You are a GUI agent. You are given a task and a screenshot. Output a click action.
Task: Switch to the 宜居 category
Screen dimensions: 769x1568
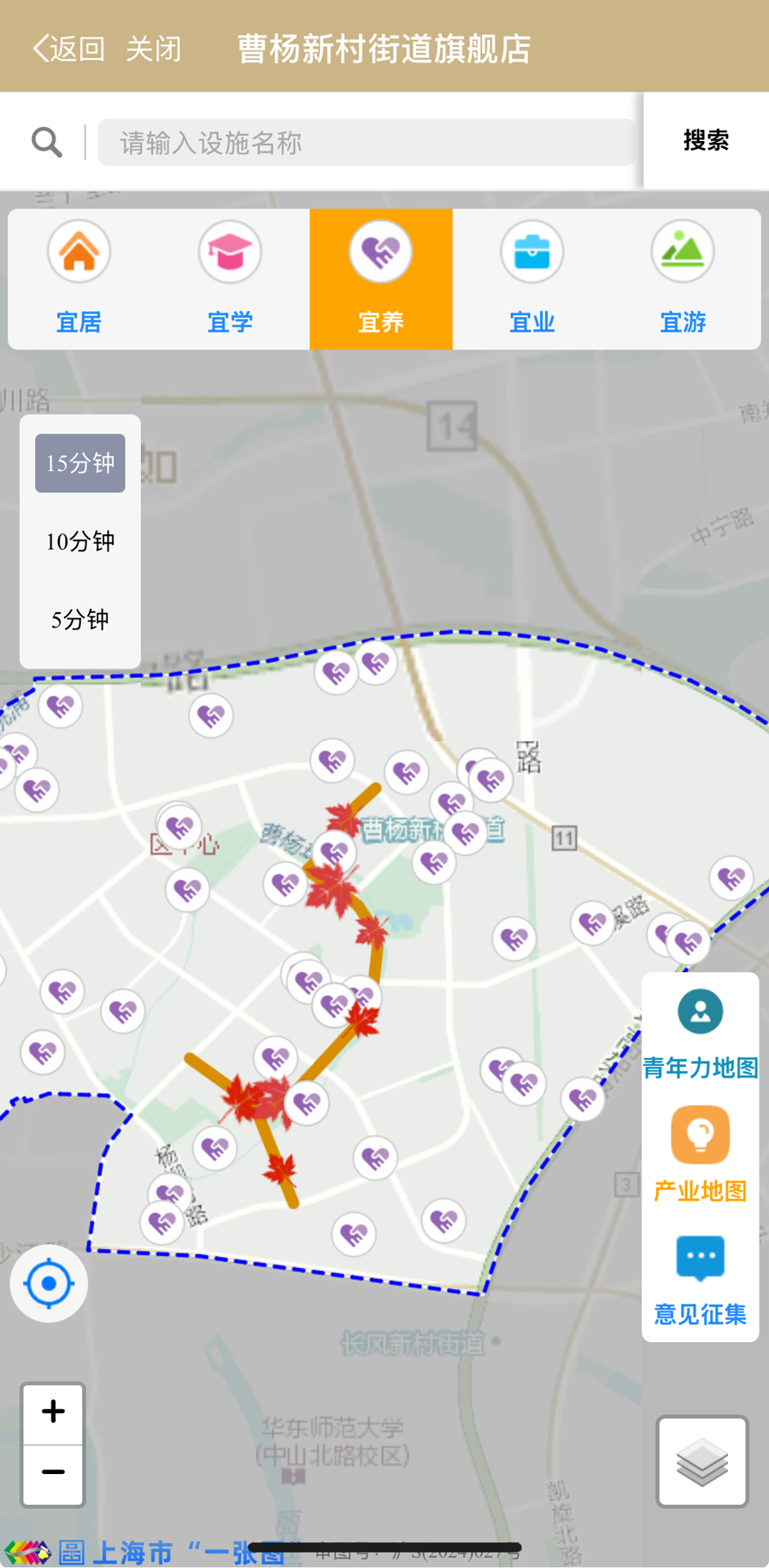tap(79, 279)
